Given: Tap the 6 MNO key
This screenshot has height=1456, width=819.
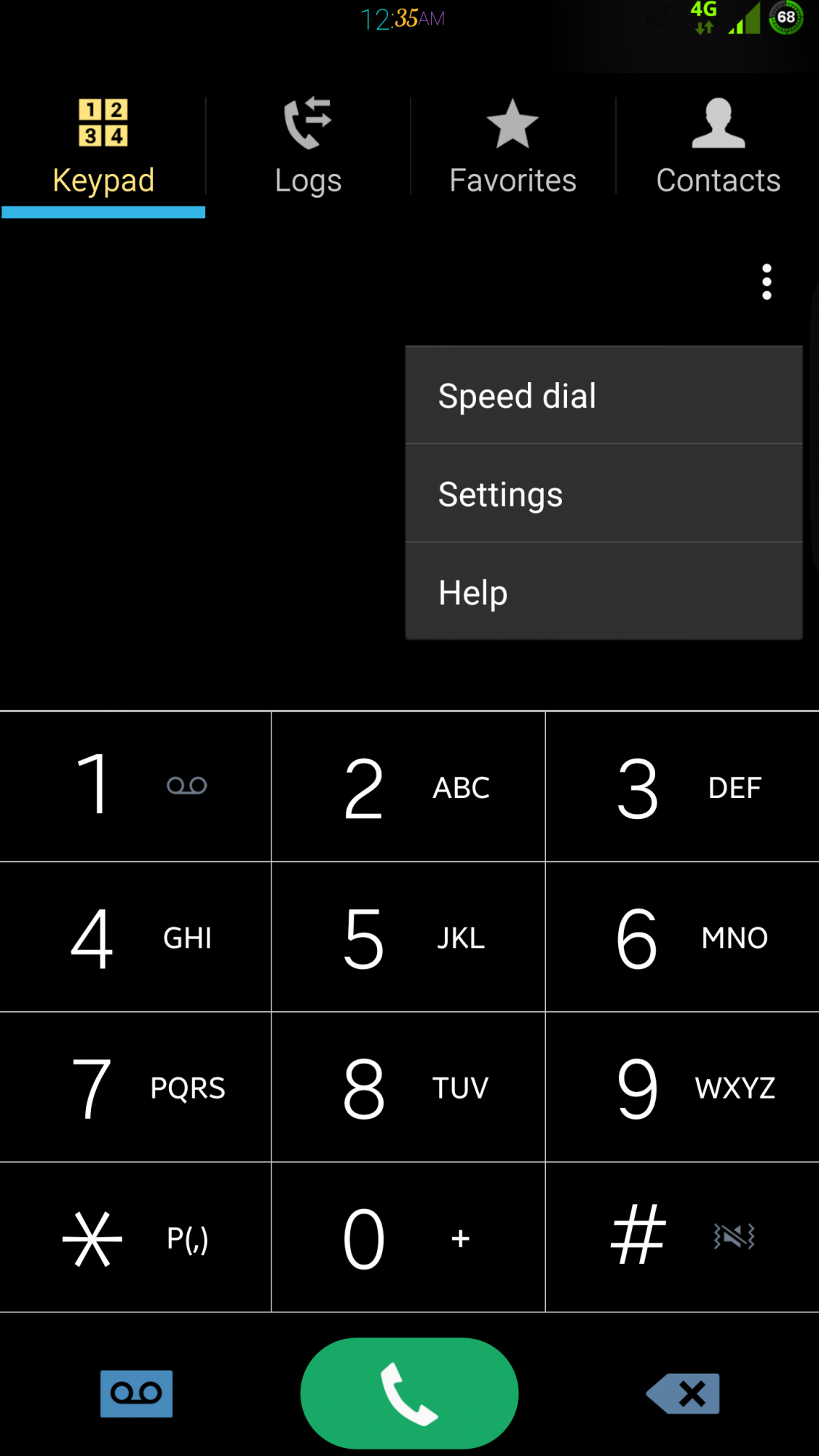Looking at the screenshot, I should [x=682, y=938].
